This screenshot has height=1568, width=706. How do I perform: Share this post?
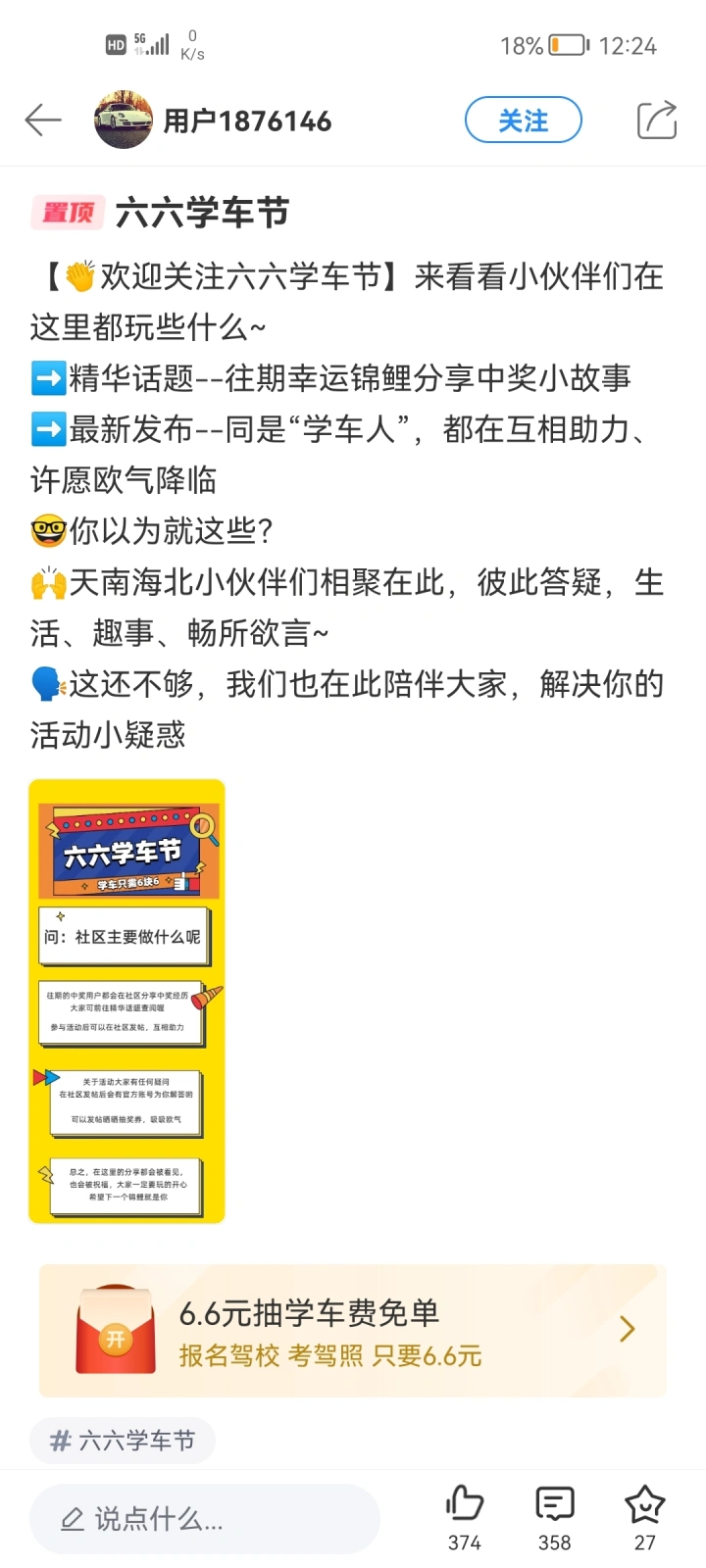click(x=657, y=121)
